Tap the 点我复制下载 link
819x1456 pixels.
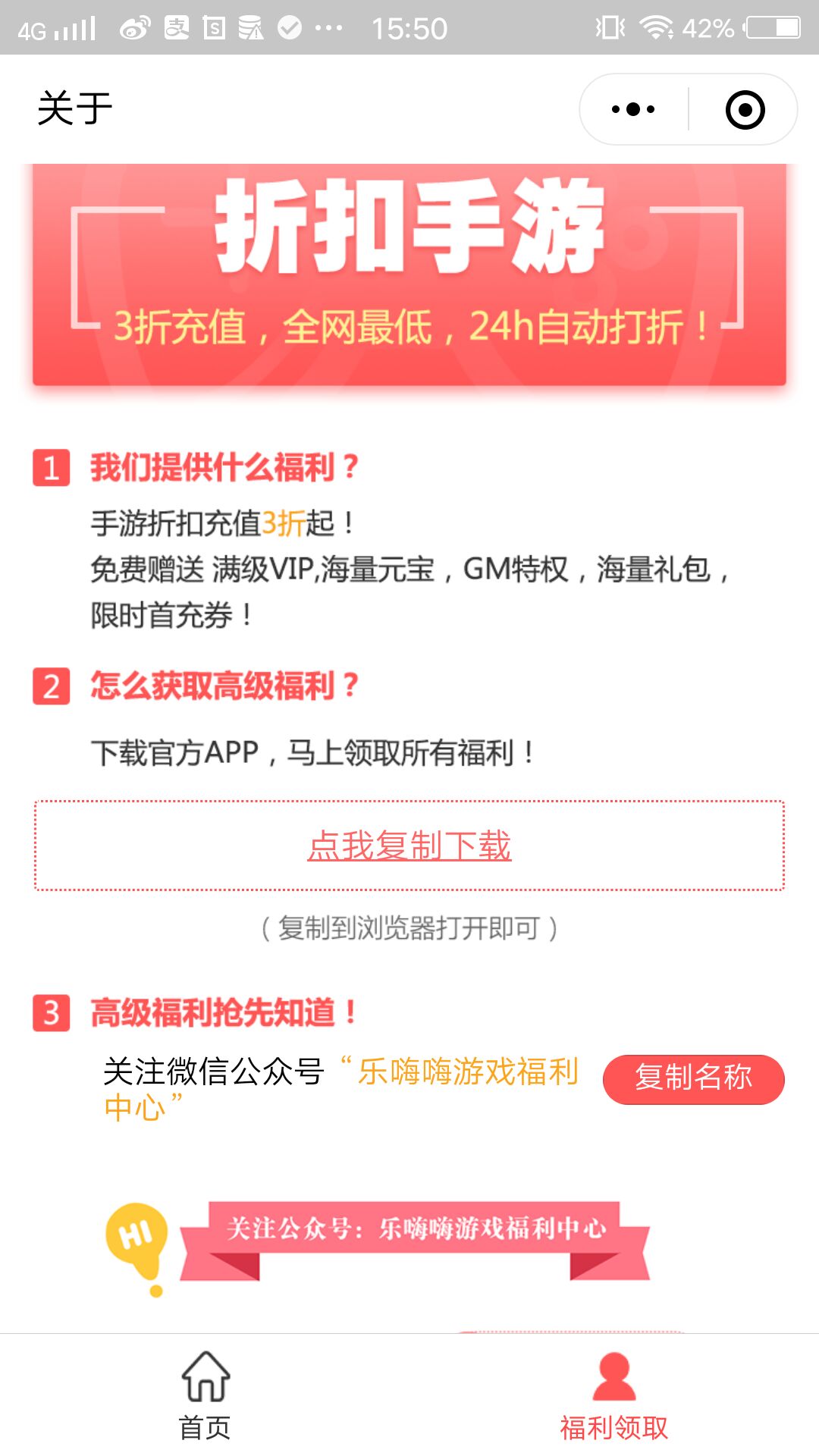[409, 846]
